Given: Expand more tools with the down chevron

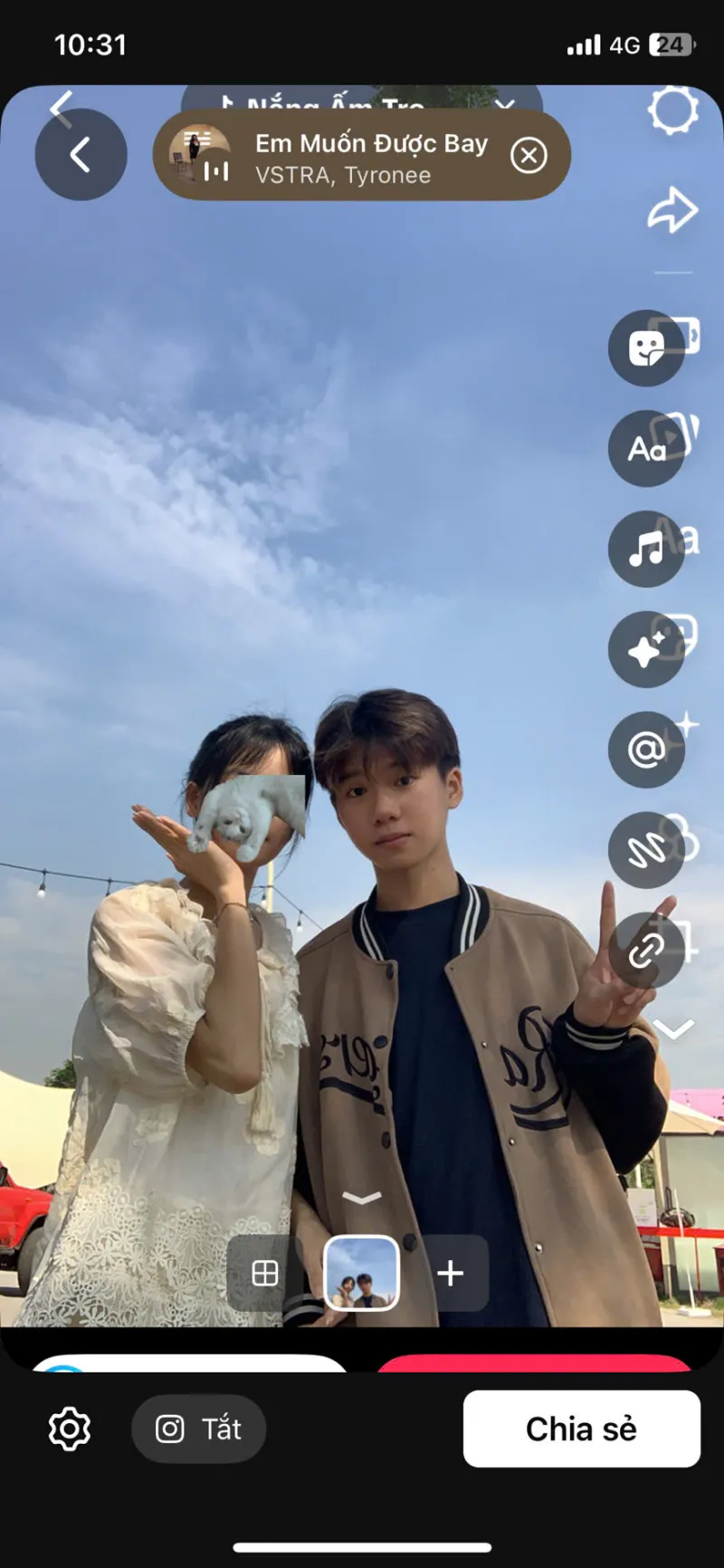Looking at the screenshot, I should point(673,1028).
